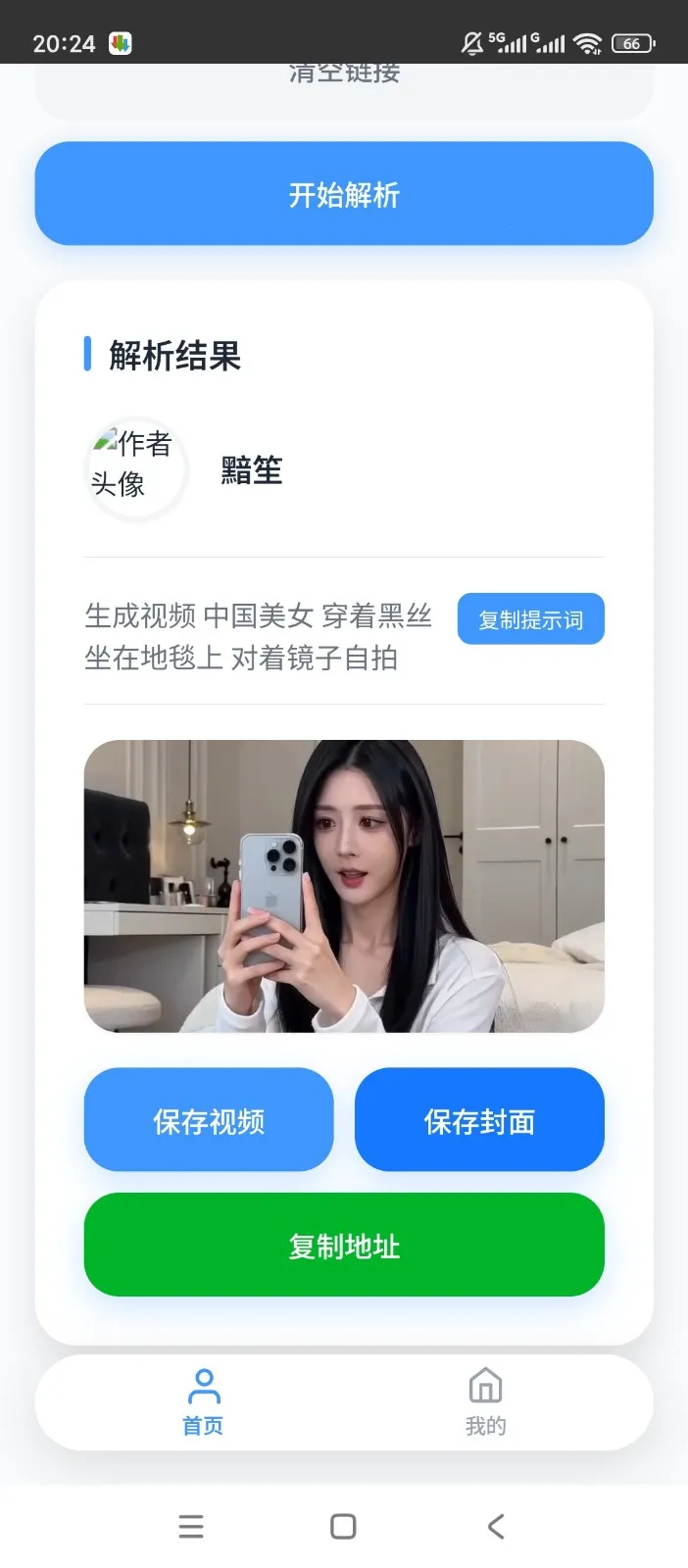
Task: Clear the link with 清空链接
Action: 344,73
